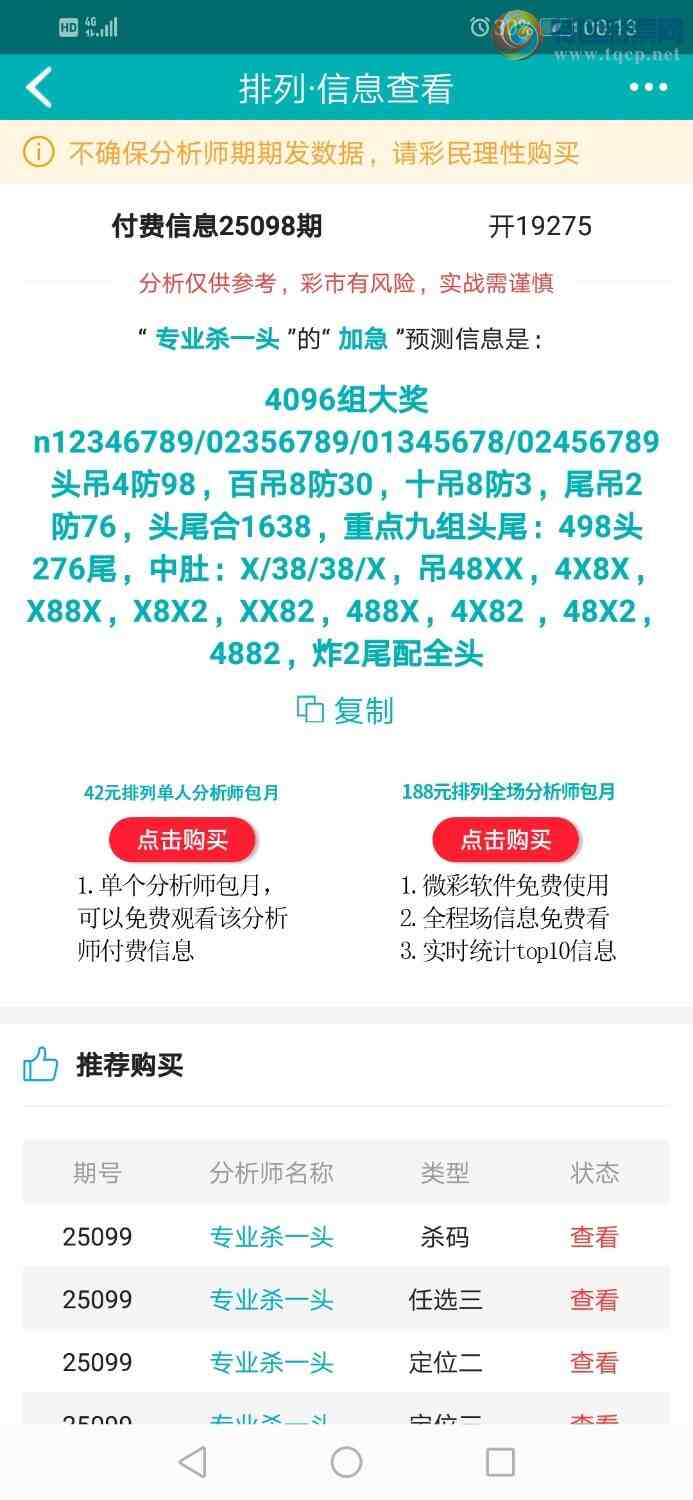
Task: Open analyst 专业杀一头 in the 定位二 row
Action: pos(271,1362)
